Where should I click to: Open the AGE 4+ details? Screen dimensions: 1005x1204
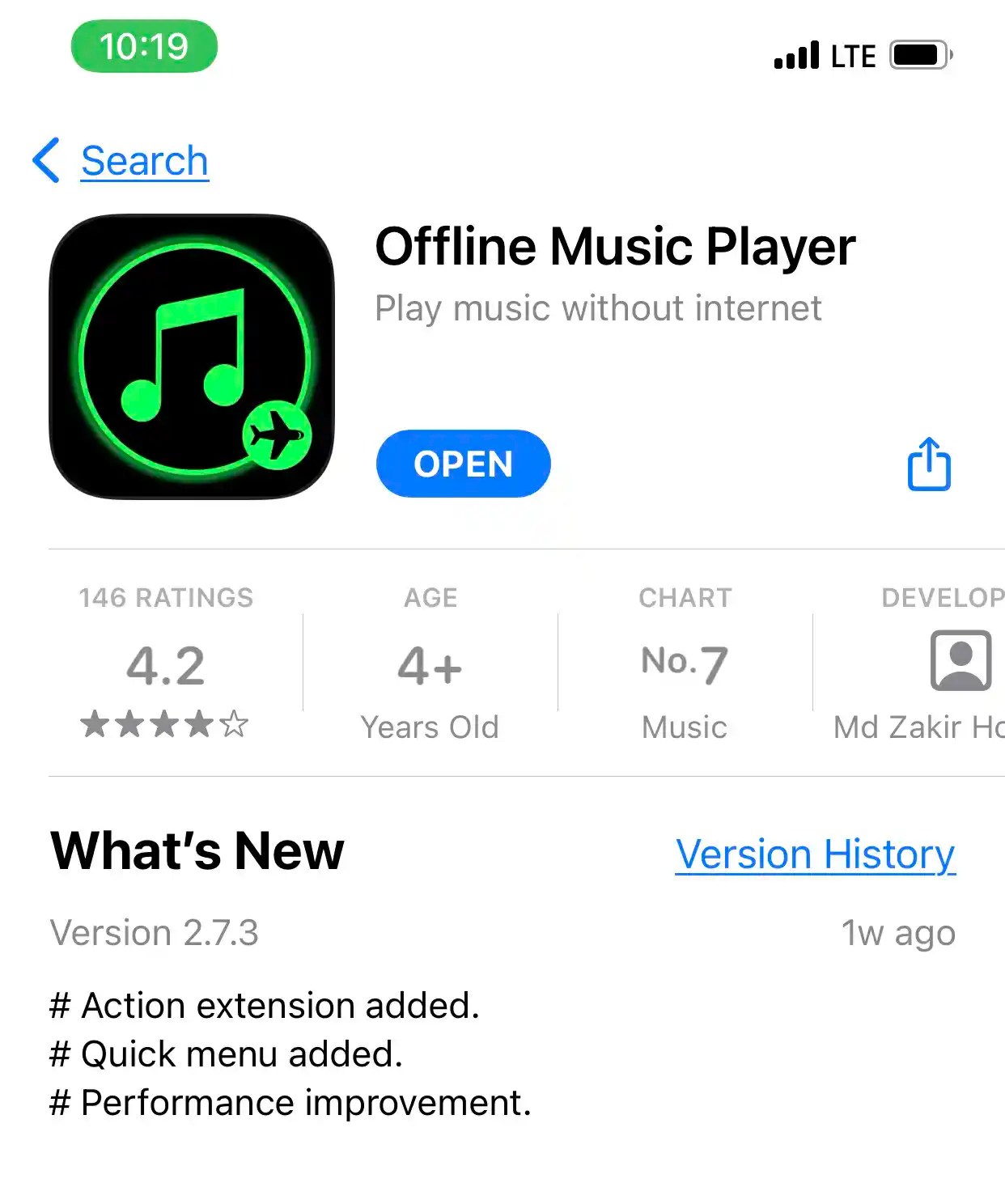click(x=430, y=663)
